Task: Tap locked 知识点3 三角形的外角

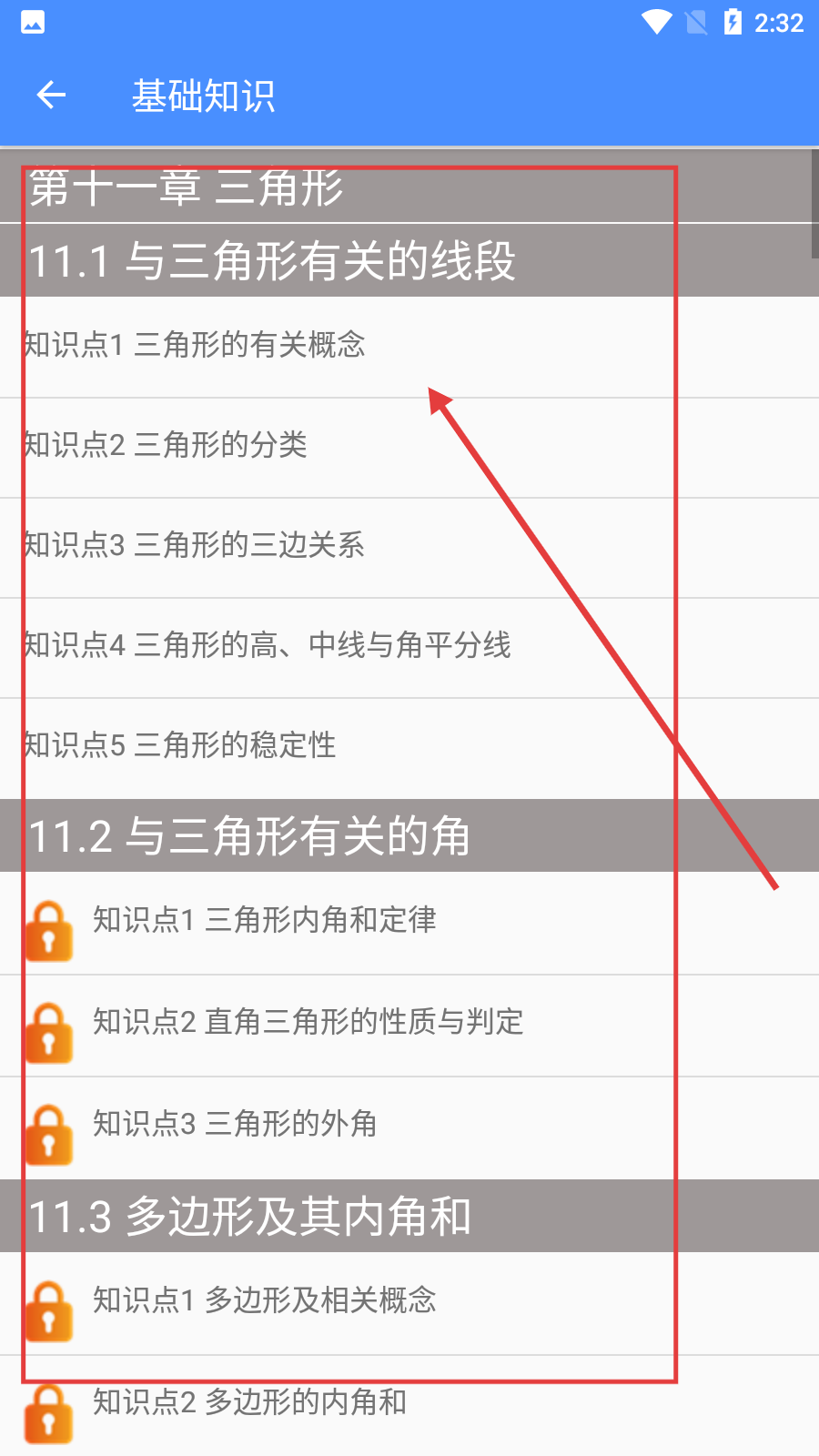Action: (235, 1124)
